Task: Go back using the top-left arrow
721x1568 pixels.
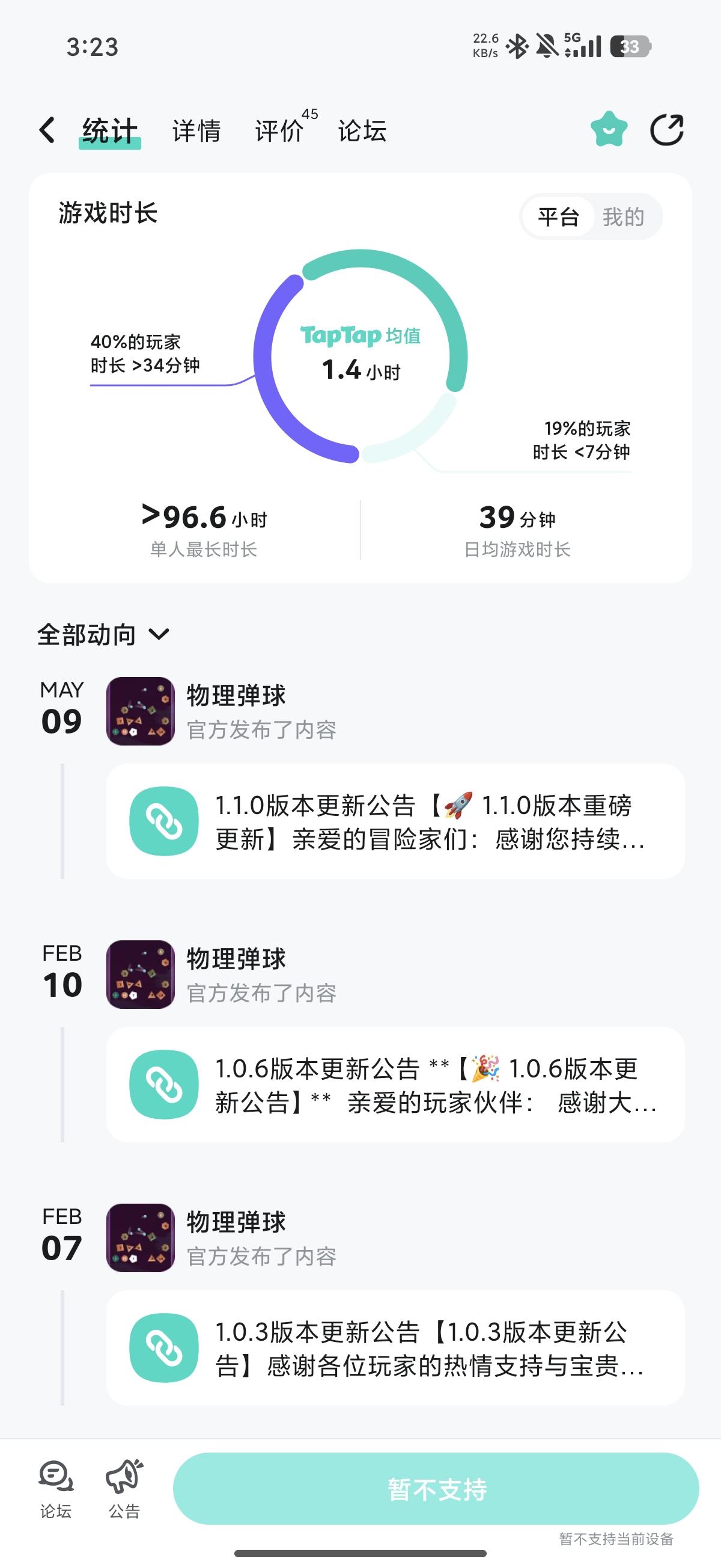Action: (x=47, y=130)
